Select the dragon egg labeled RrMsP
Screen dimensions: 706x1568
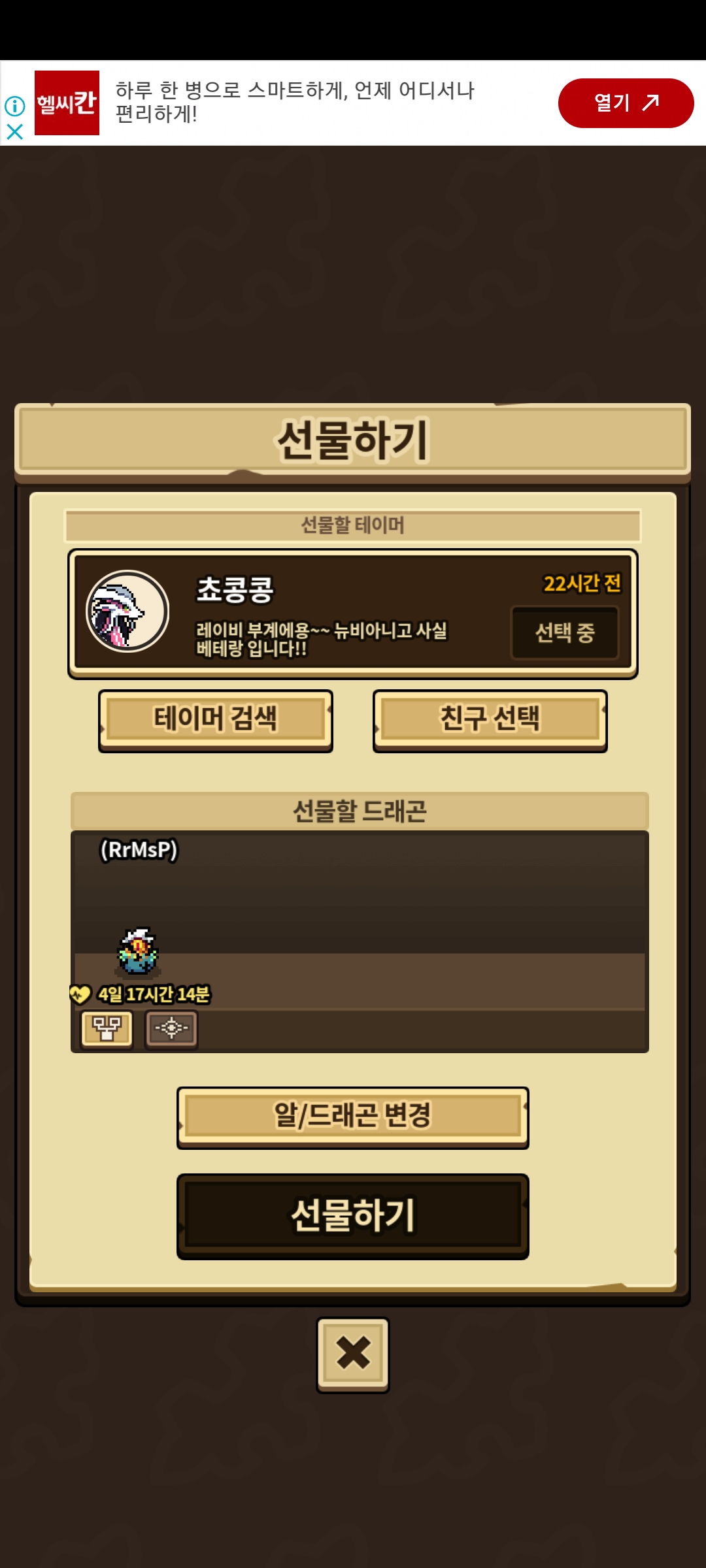138,951
